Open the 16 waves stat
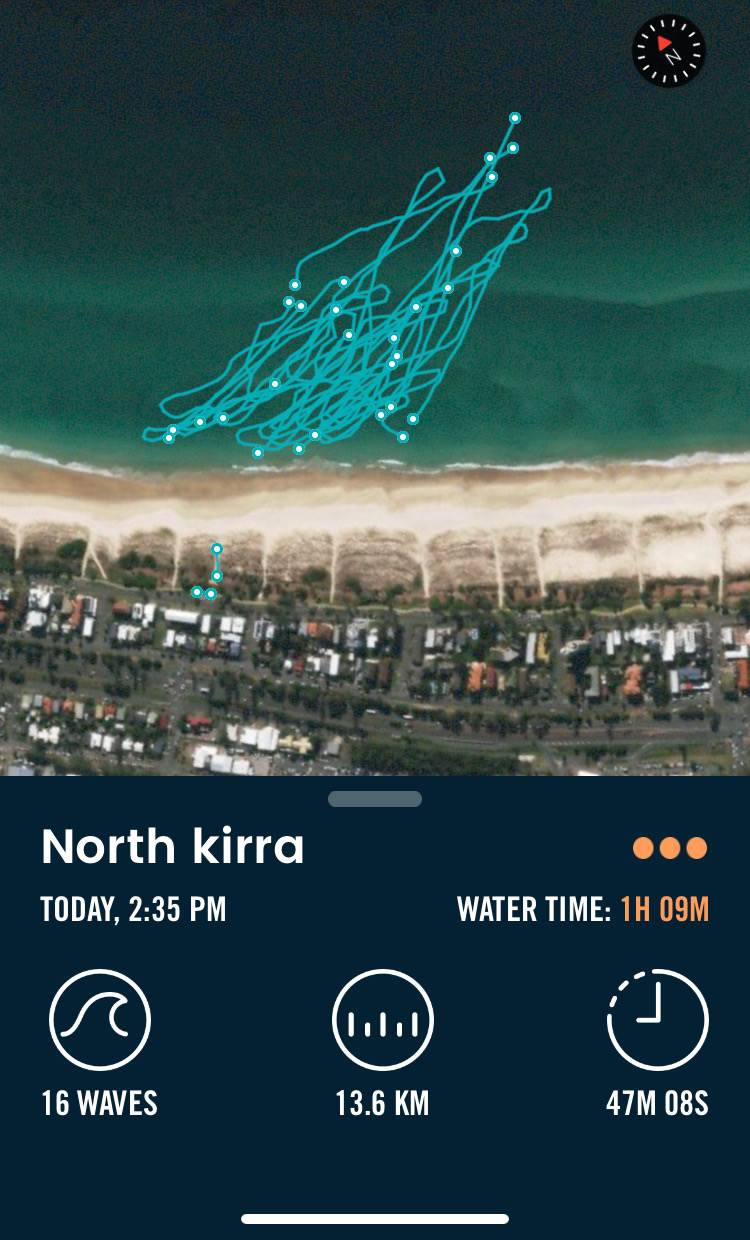This screenshot has height=1240, width=750. click(x=99, y=1020)
